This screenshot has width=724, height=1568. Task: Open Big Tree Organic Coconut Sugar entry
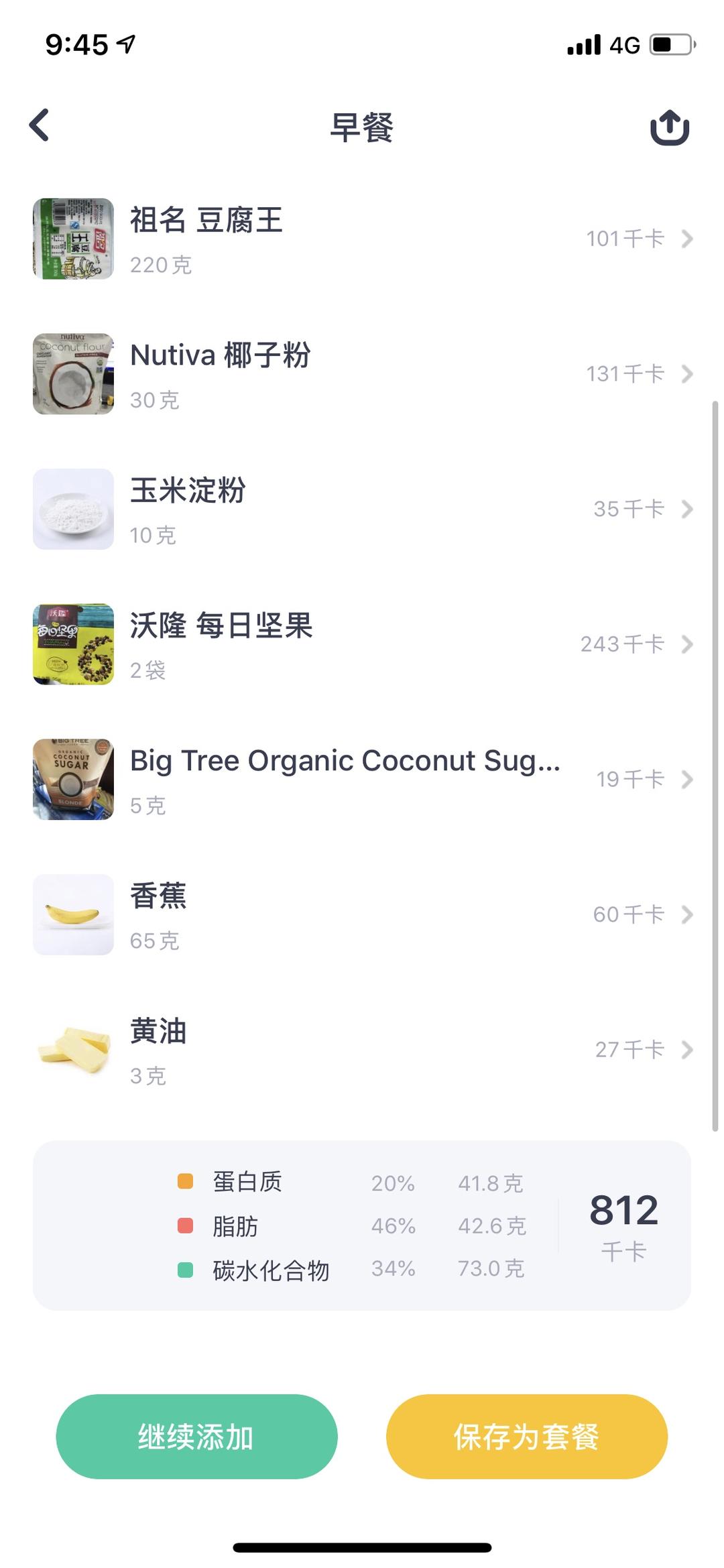click(362, 780)
